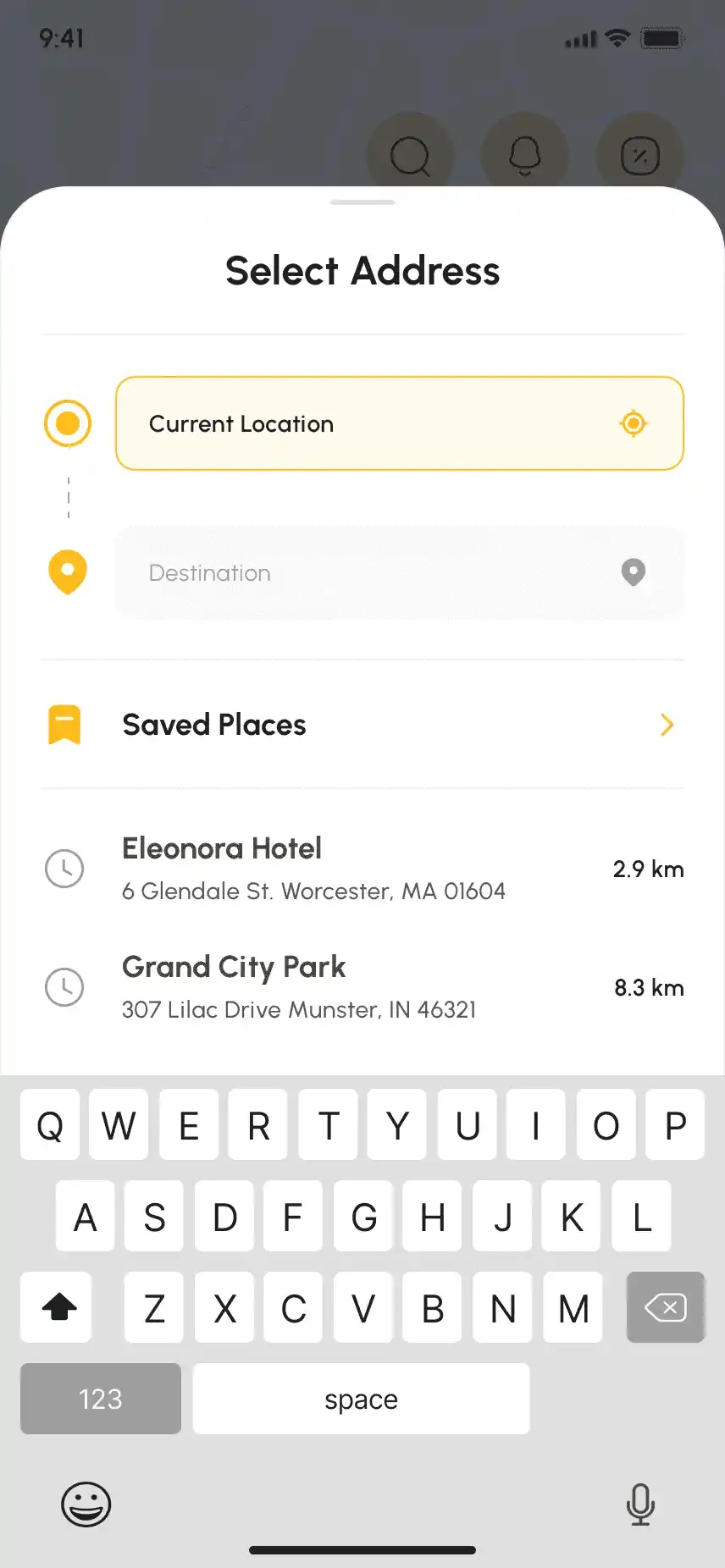Open the emoji keyboard

(x=86, y=1505)
